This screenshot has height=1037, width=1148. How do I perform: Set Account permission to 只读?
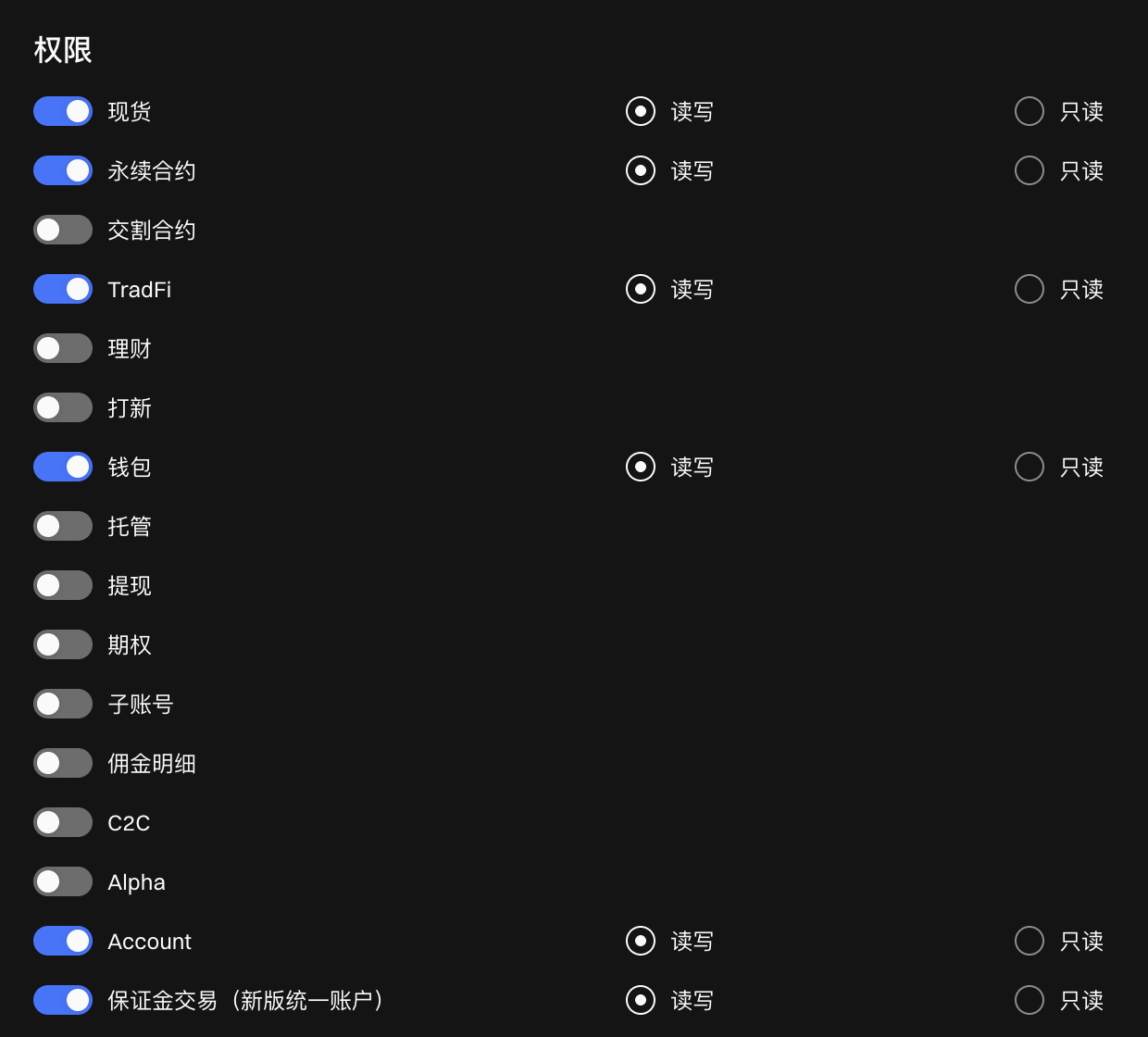(x=1029, y=941)
